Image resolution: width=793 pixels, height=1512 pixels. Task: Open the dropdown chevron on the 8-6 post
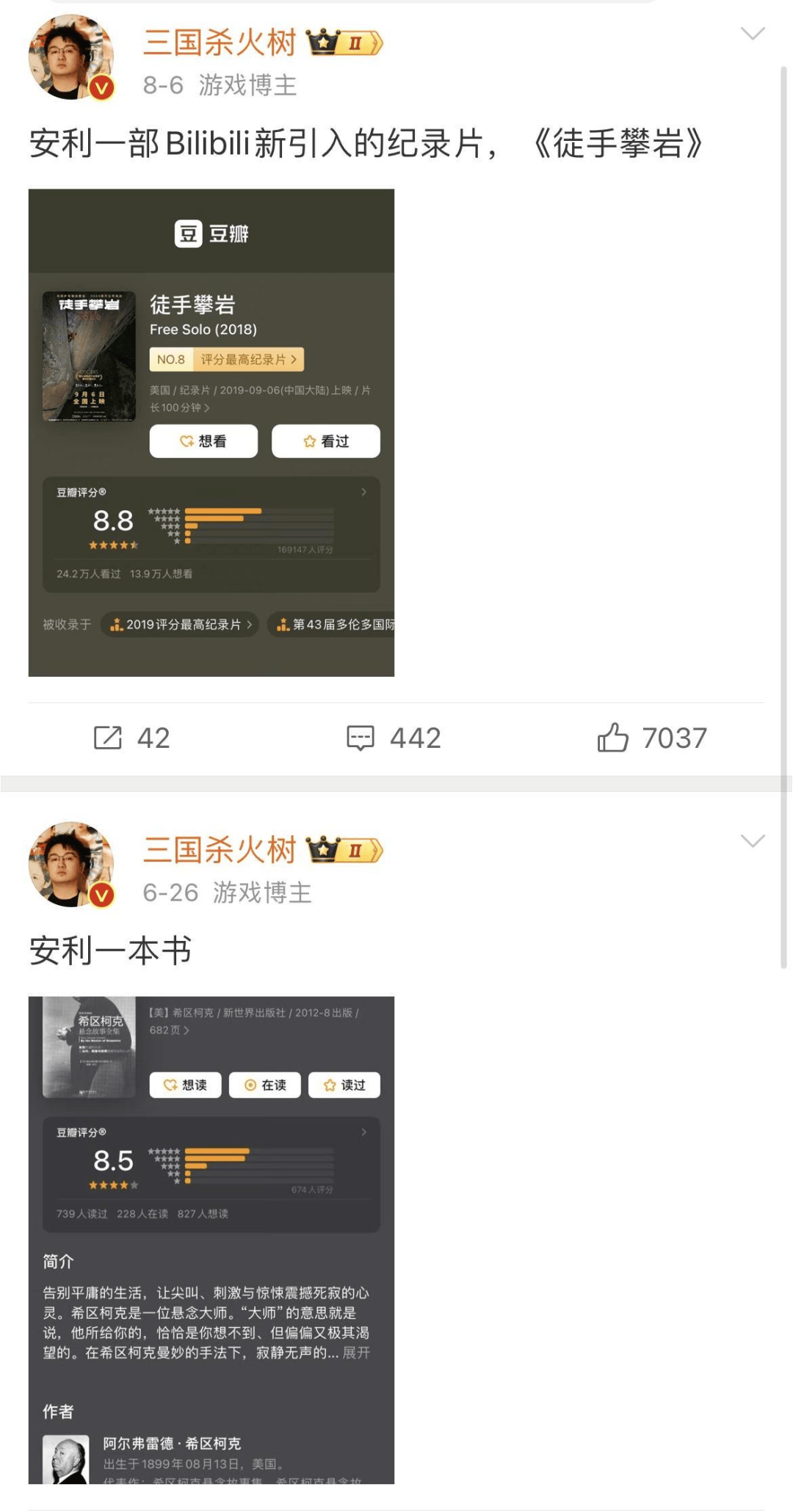point(753,34)
